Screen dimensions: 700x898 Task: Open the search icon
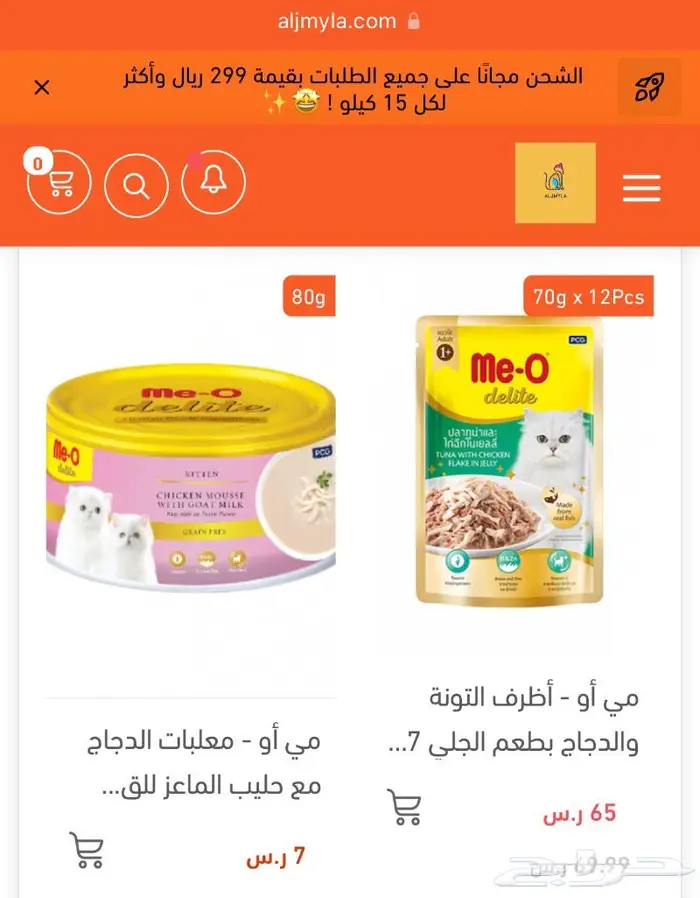click(136, 186)
